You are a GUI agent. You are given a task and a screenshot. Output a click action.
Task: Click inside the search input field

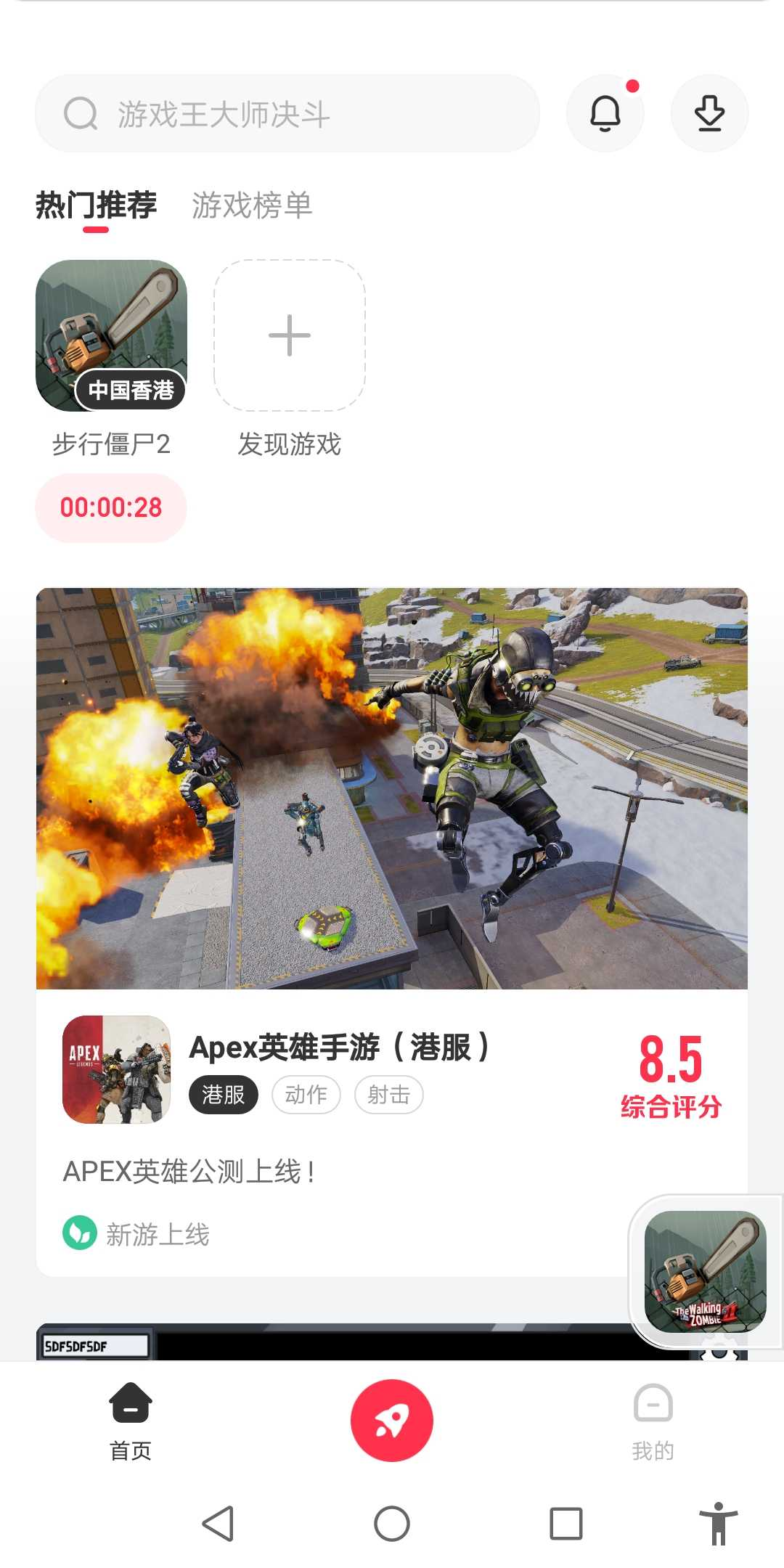click(290, 113)
